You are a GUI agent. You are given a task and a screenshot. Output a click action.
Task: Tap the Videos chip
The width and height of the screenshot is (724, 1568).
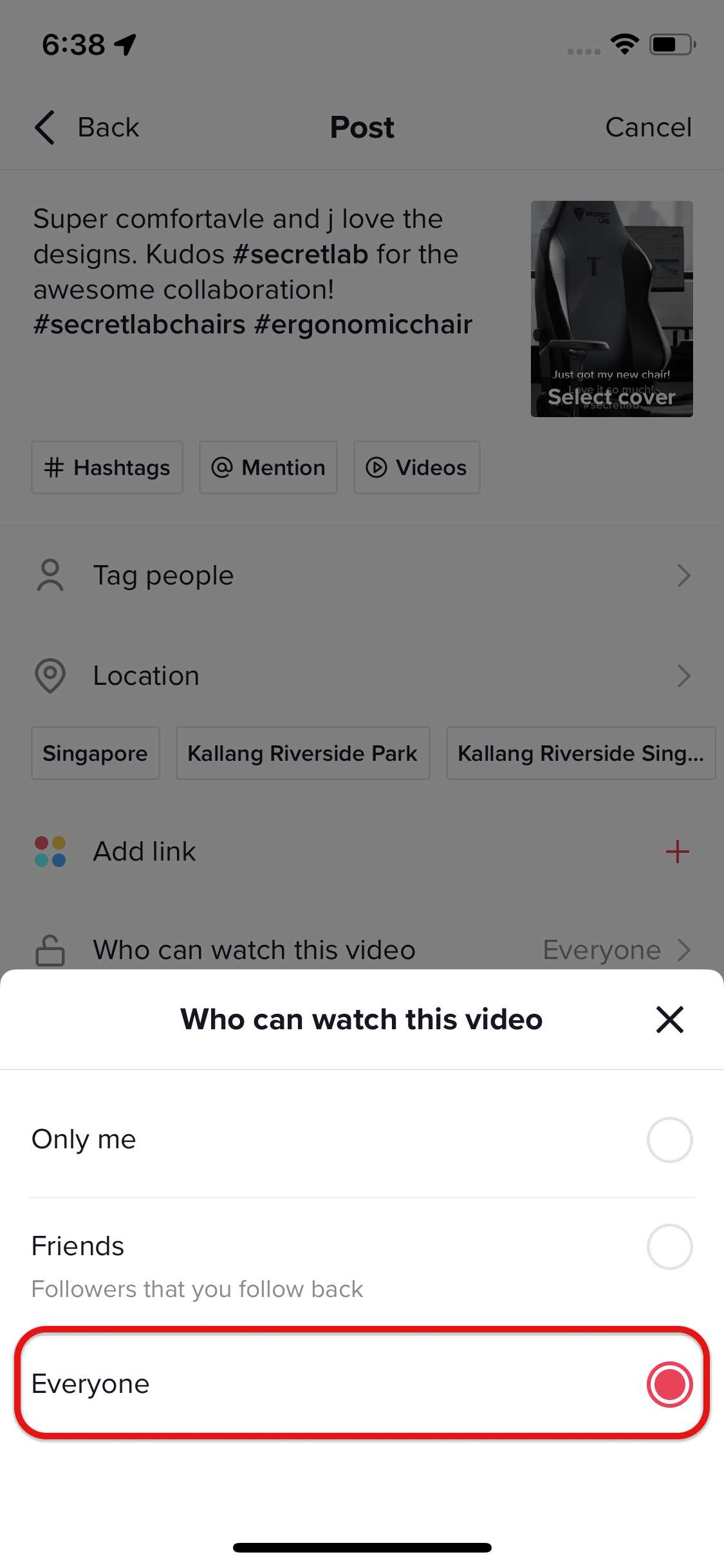(416, 467)
